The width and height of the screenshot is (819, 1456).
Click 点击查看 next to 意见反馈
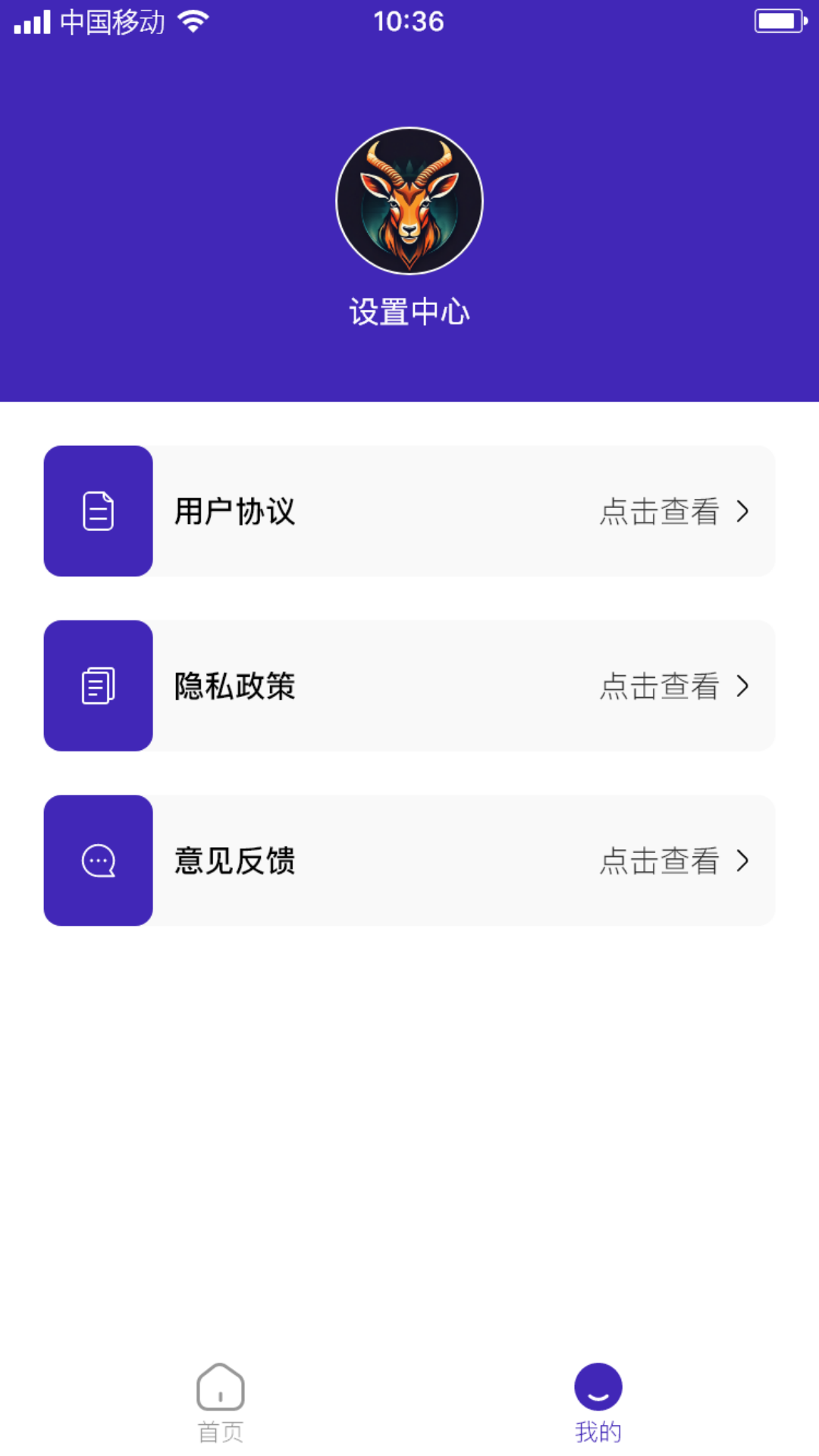tap(658, 861)
